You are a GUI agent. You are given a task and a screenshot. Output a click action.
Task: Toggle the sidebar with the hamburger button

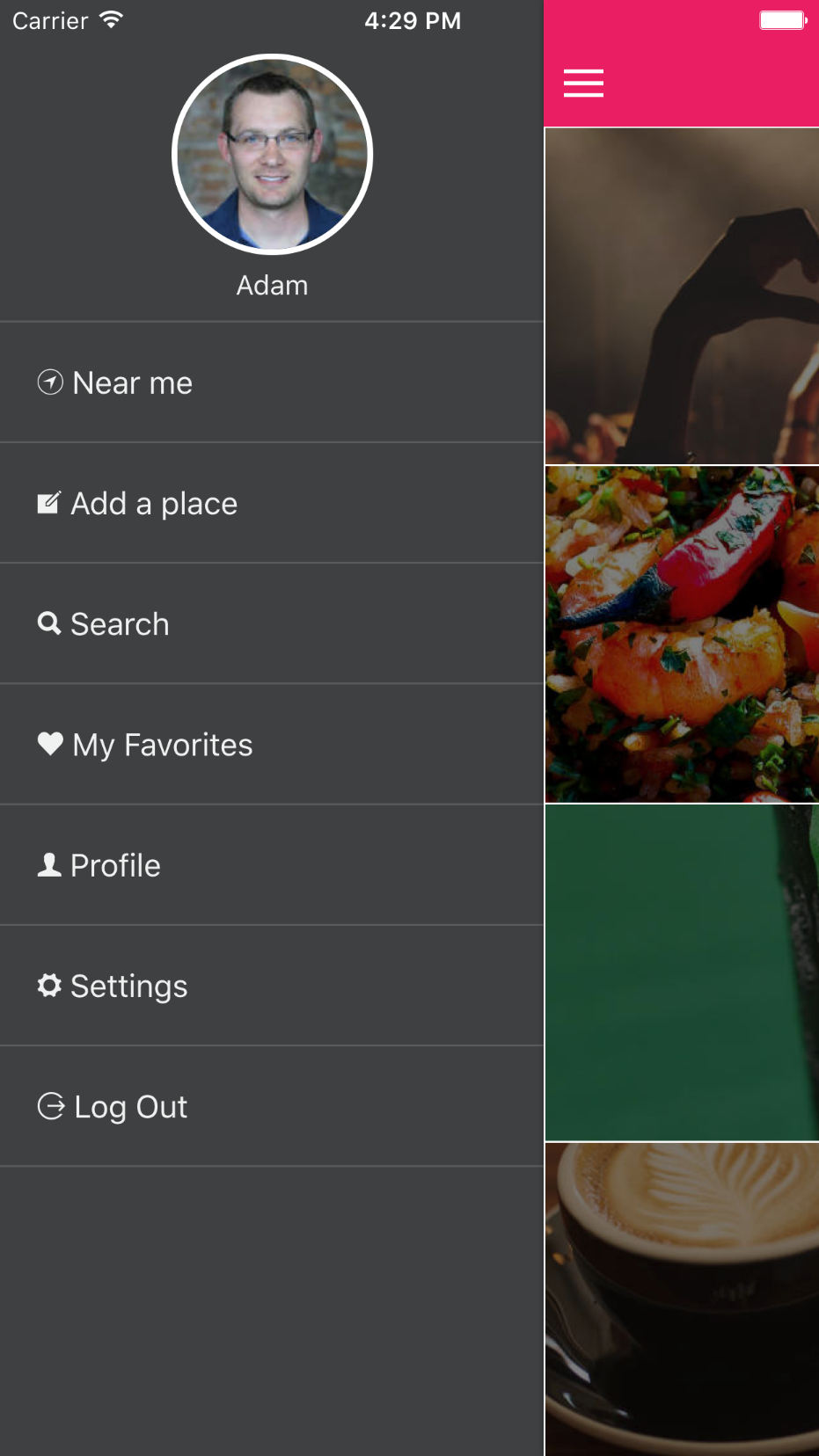click(x=583, y=84)
